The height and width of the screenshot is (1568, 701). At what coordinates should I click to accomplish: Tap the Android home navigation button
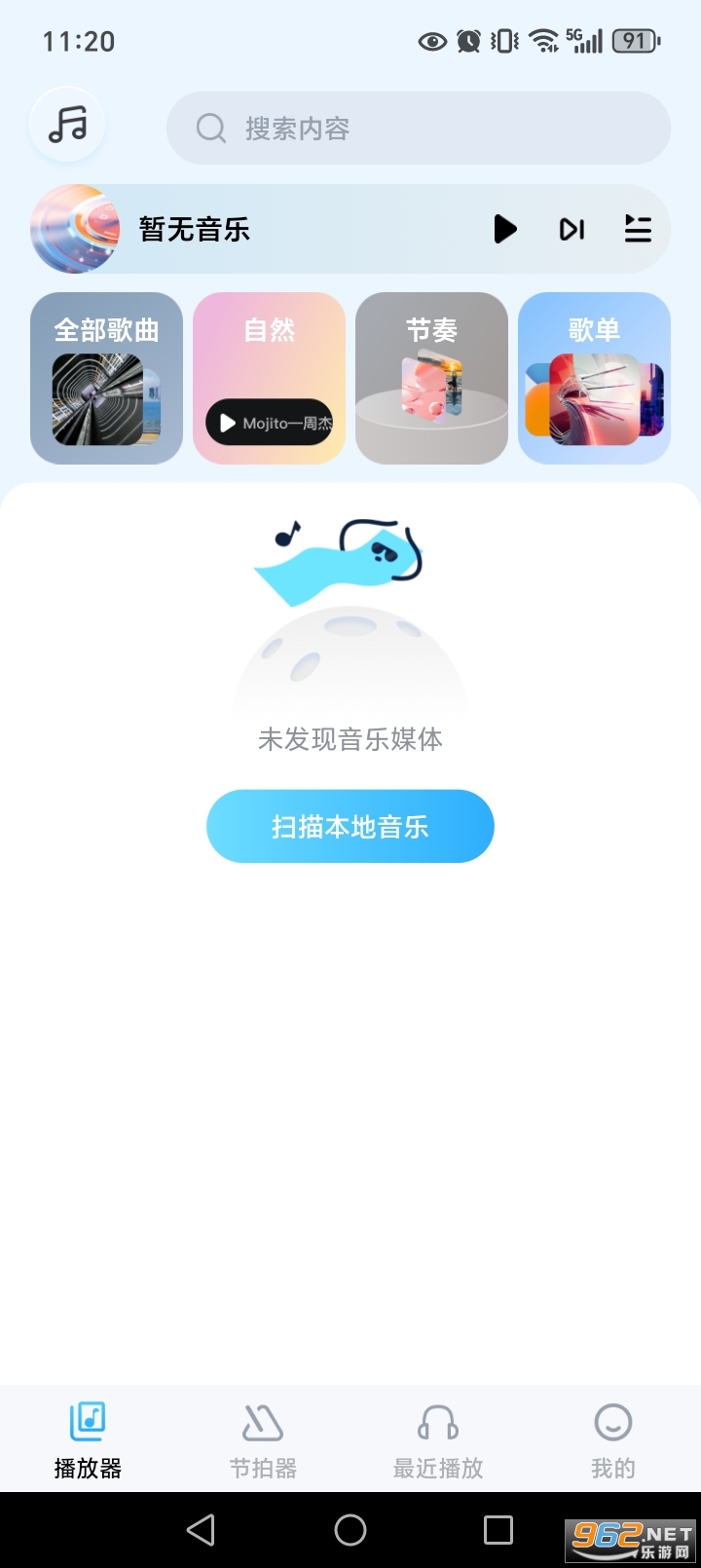tap(350, 1529)
